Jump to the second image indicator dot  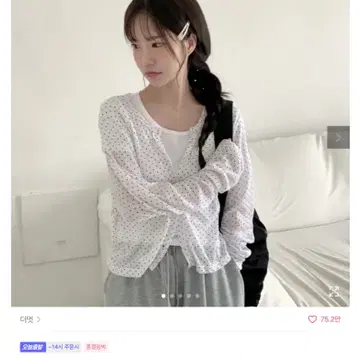(172, 296)
